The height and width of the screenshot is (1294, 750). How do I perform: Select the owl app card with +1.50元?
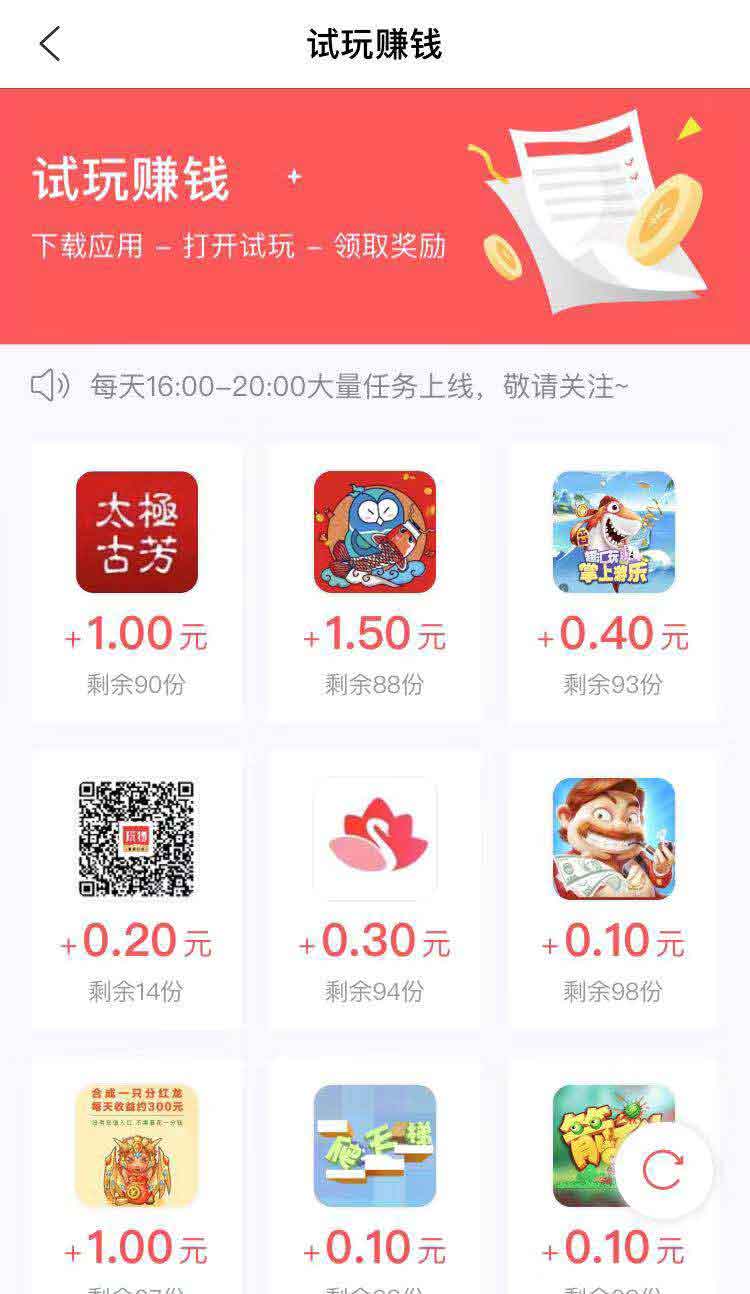tap(375, 581)
